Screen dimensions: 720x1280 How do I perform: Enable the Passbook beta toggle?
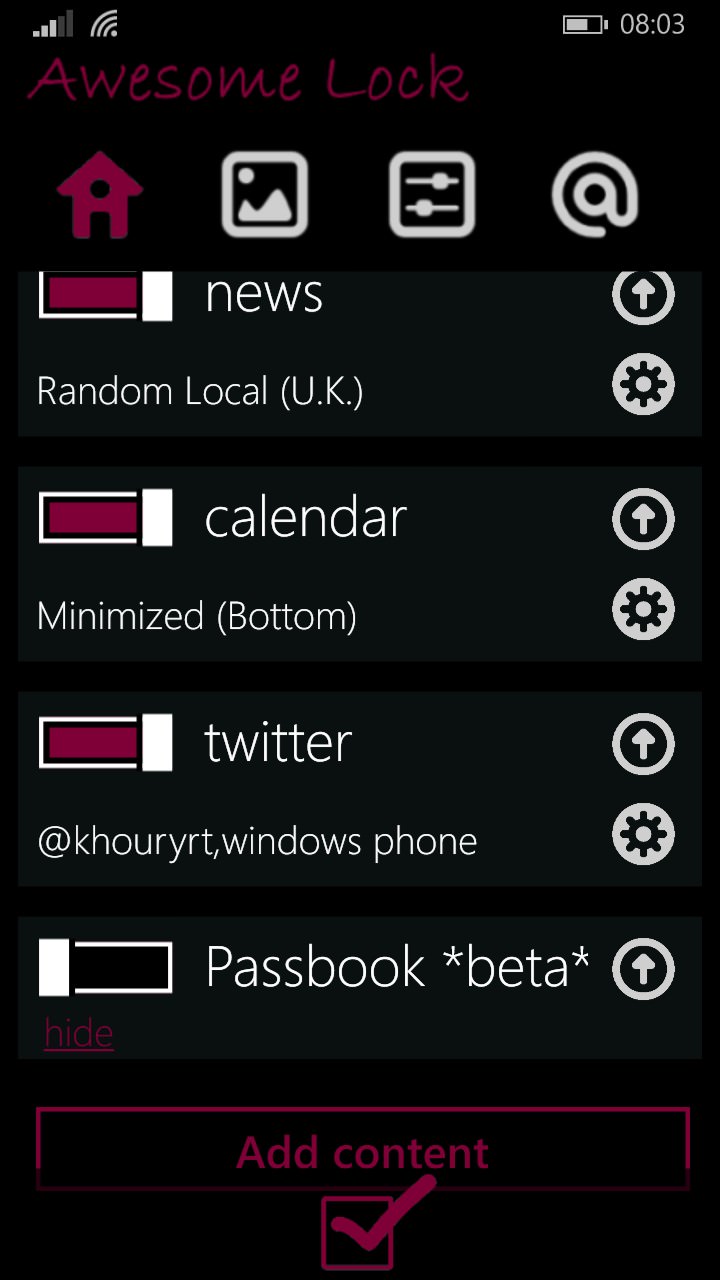[x=105, y=967]
